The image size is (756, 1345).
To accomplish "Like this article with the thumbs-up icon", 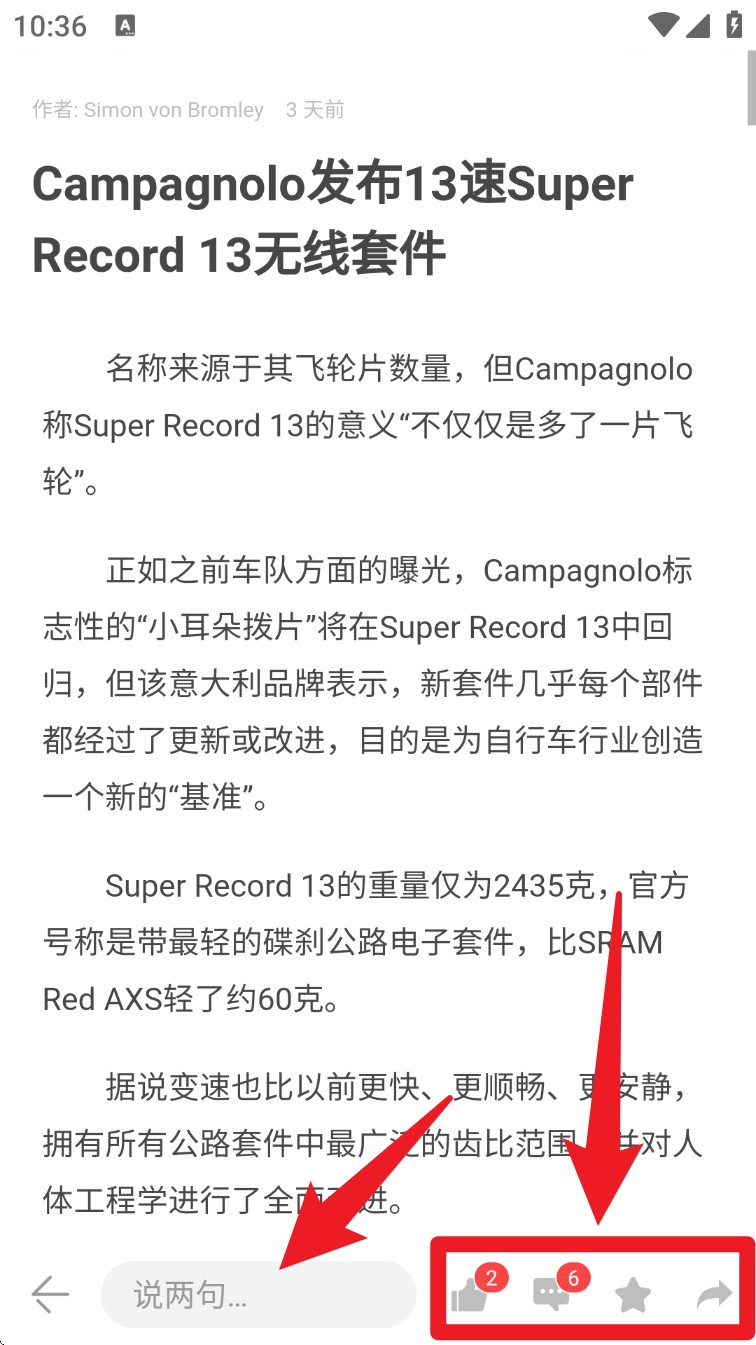I will 469,1297.
